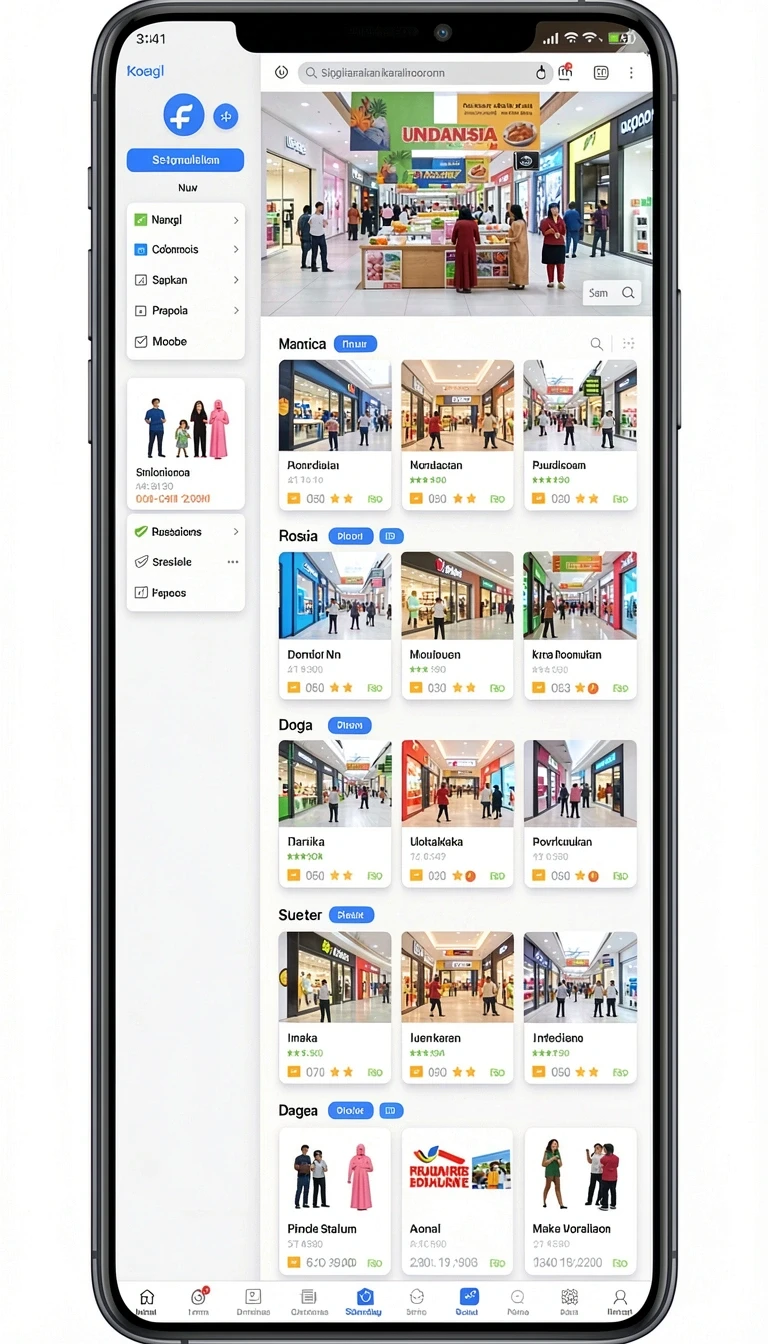768x1344 pixels.
Task: Open the Danika card under Doga
Action: (x=335, y=813)
